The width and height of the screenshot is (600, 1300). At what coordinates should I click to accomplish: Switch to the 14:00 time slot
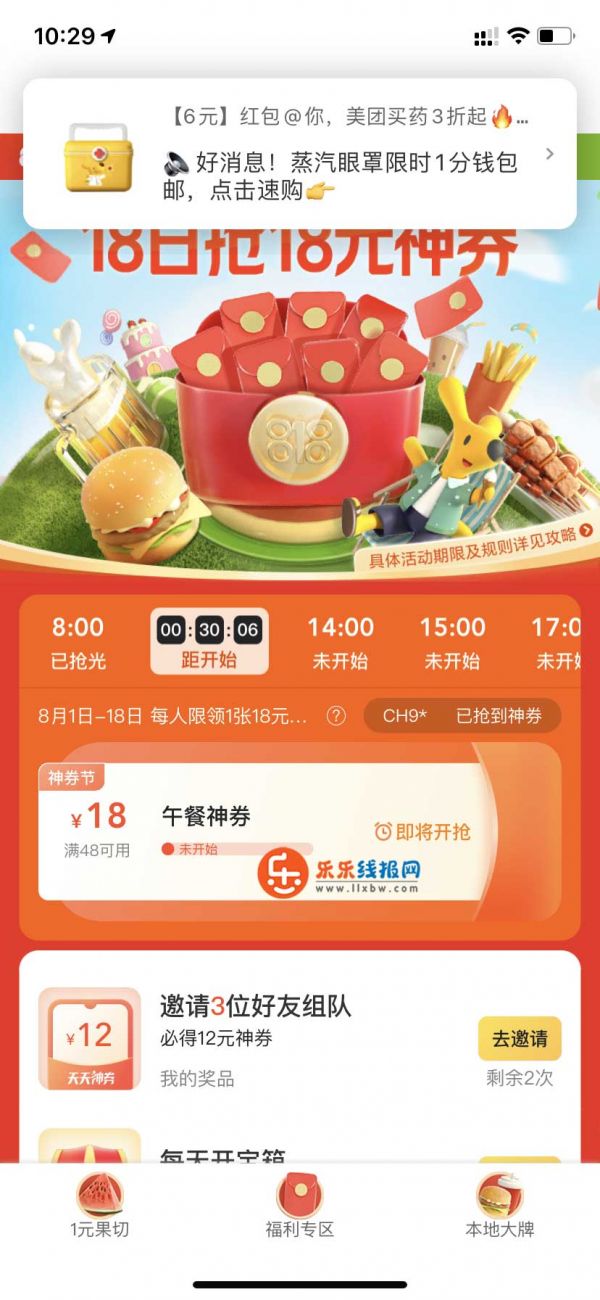(340, 642)
